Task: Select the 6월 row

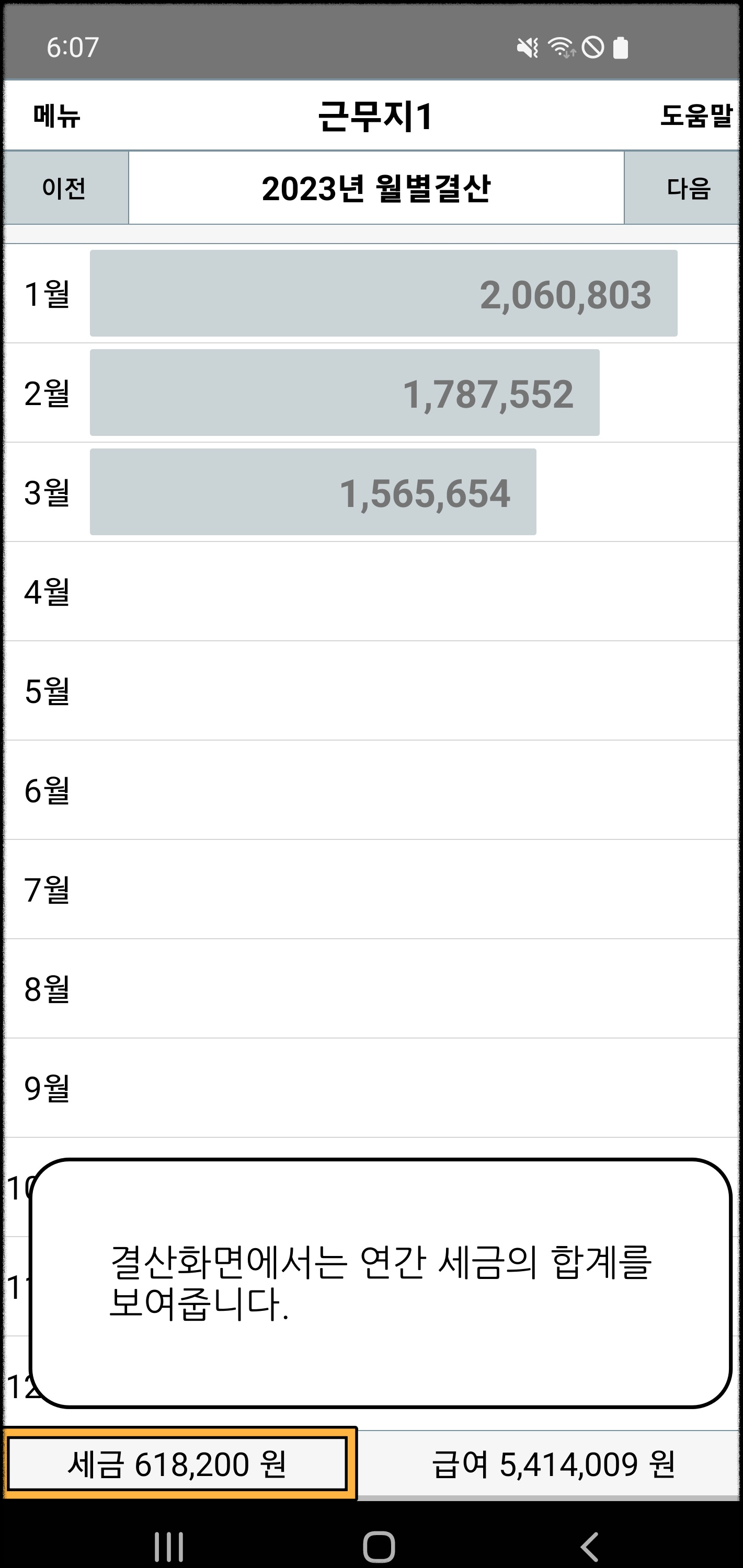Action: pyautogui.click(x=371, y=789)
